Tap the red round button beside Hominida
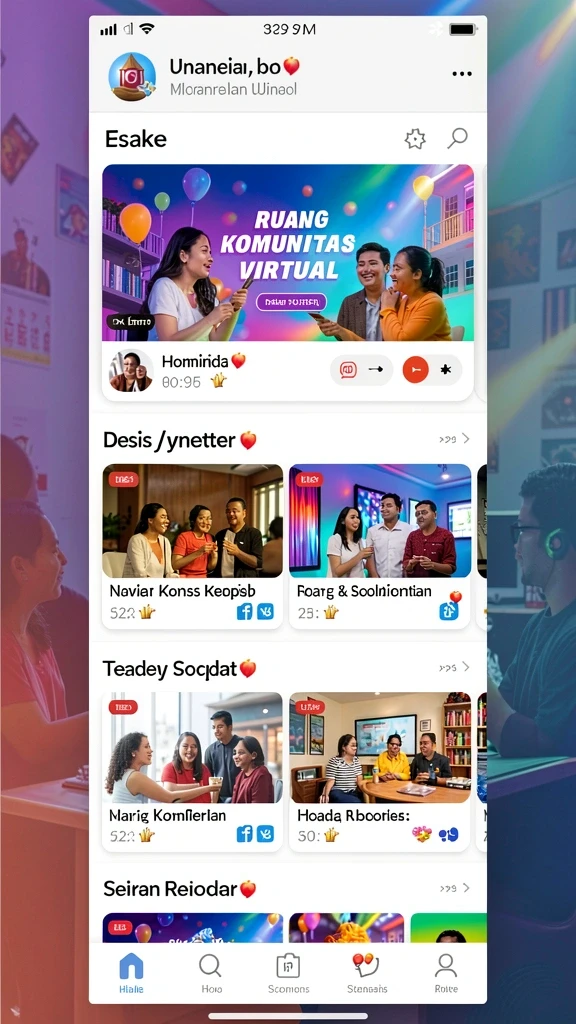576x1024 pixels. click(415, 370)
